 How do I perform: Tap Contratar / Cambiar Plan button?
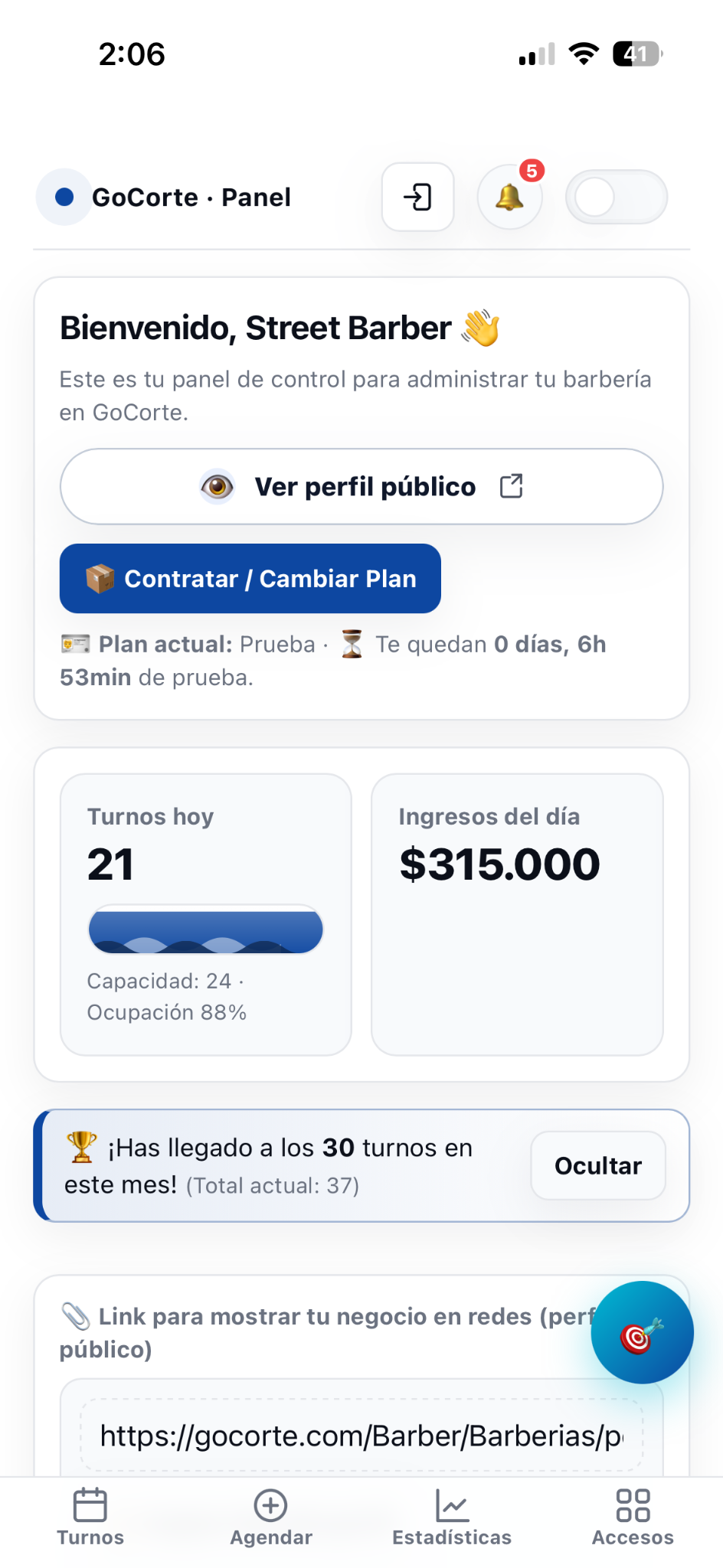tap(250, 579)
